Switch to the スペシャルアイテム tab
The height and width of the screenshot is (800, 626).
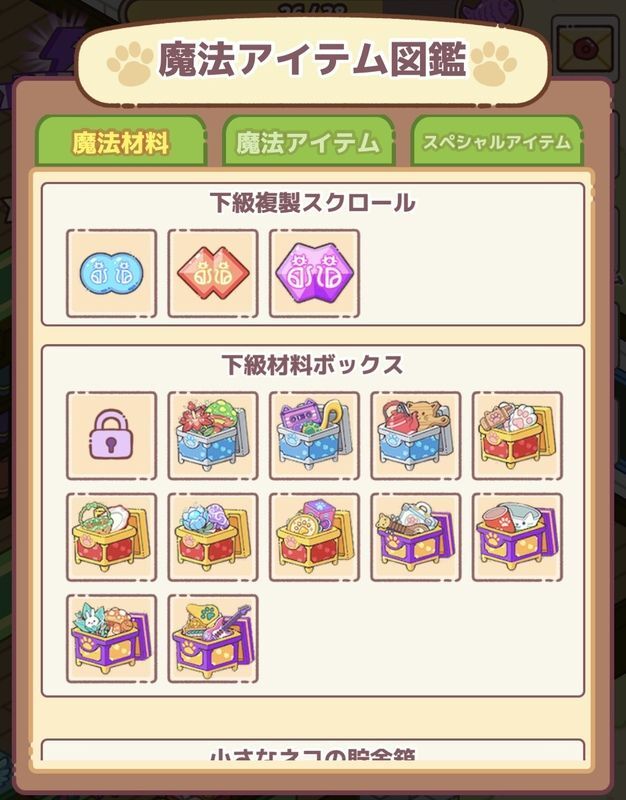[x=496, y=142]
